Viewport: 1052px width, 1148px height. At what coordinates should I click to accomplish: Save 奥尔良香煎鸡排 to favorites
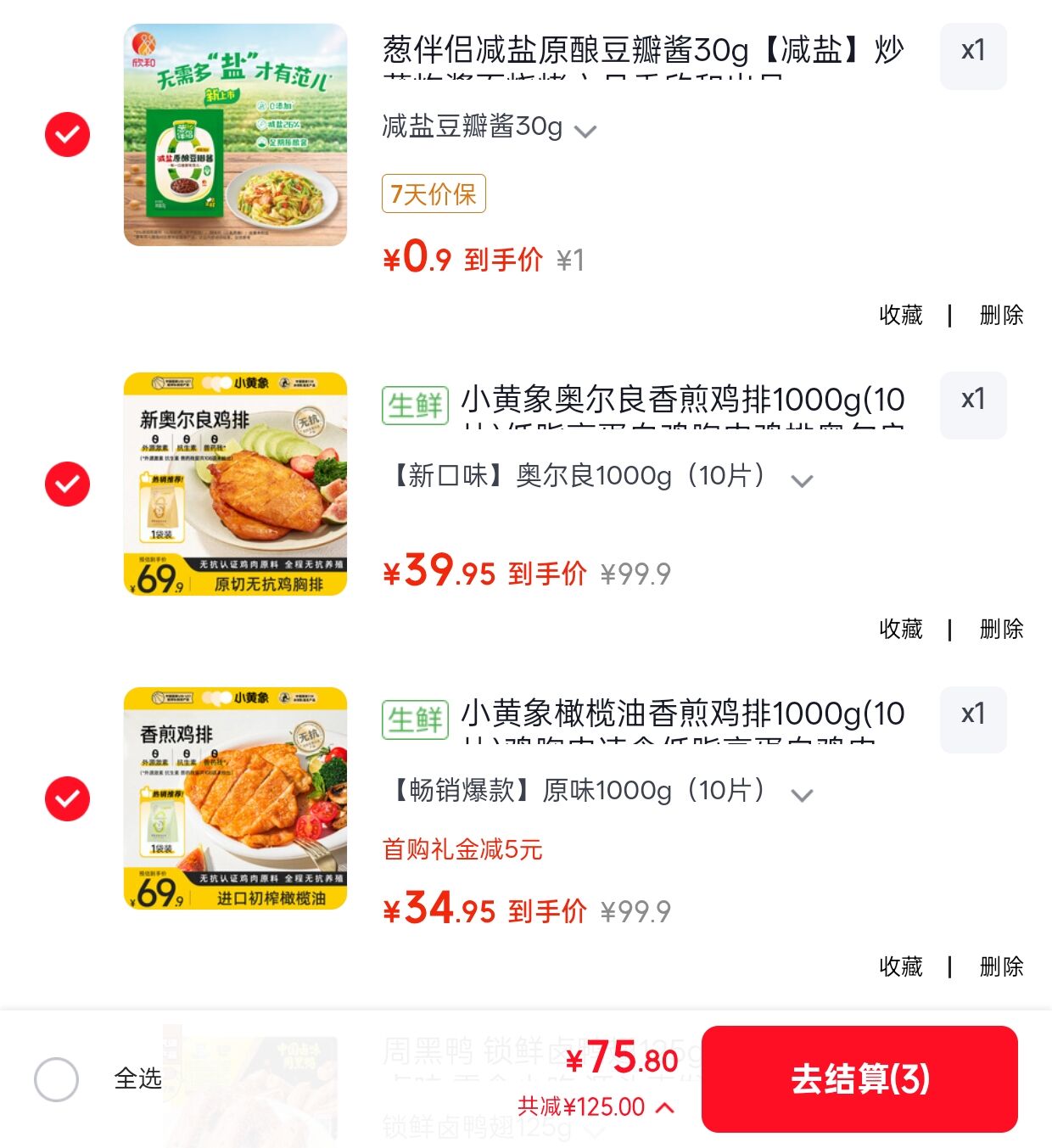point(901,629)
